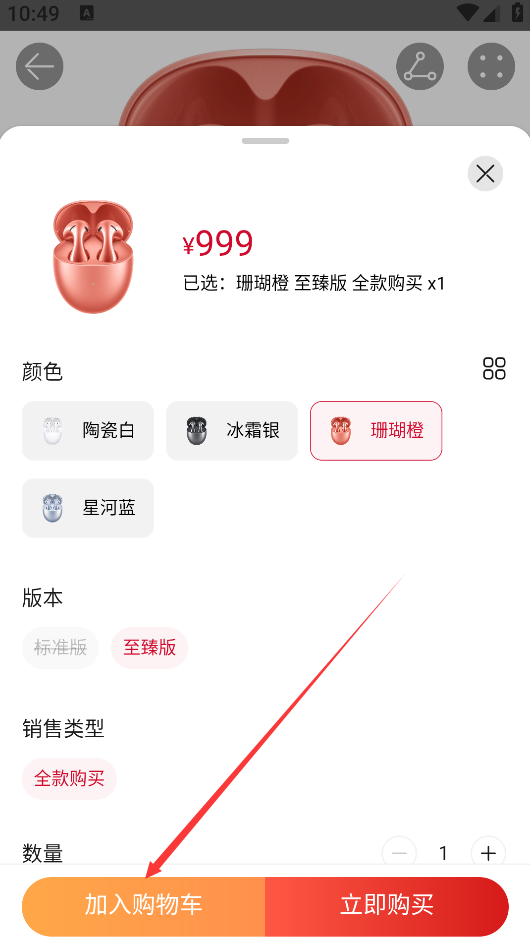530x945 pixels.
Task: Pick the 珊瑚橙 color chip
Action: pos(376,430)
